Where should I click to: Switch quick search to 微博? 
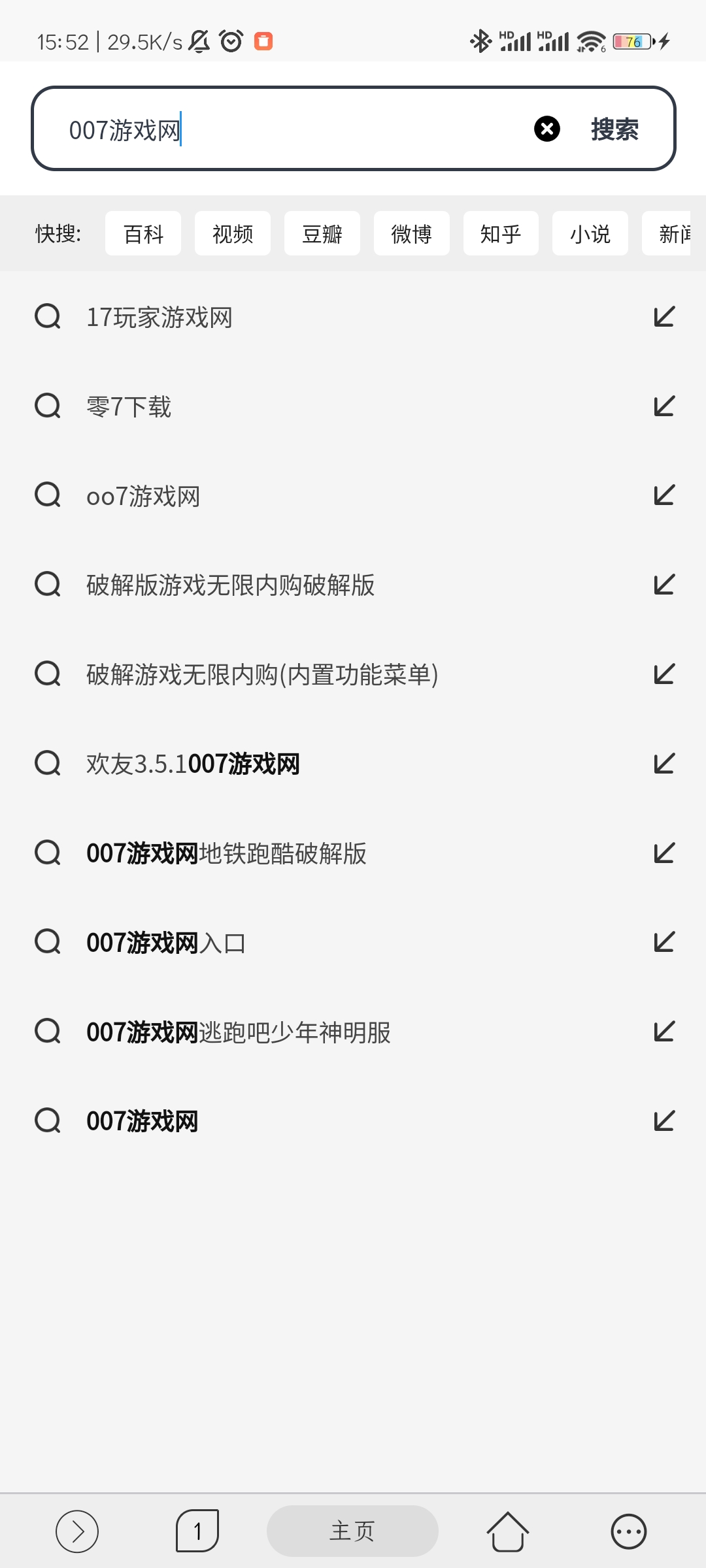(411, 233)
